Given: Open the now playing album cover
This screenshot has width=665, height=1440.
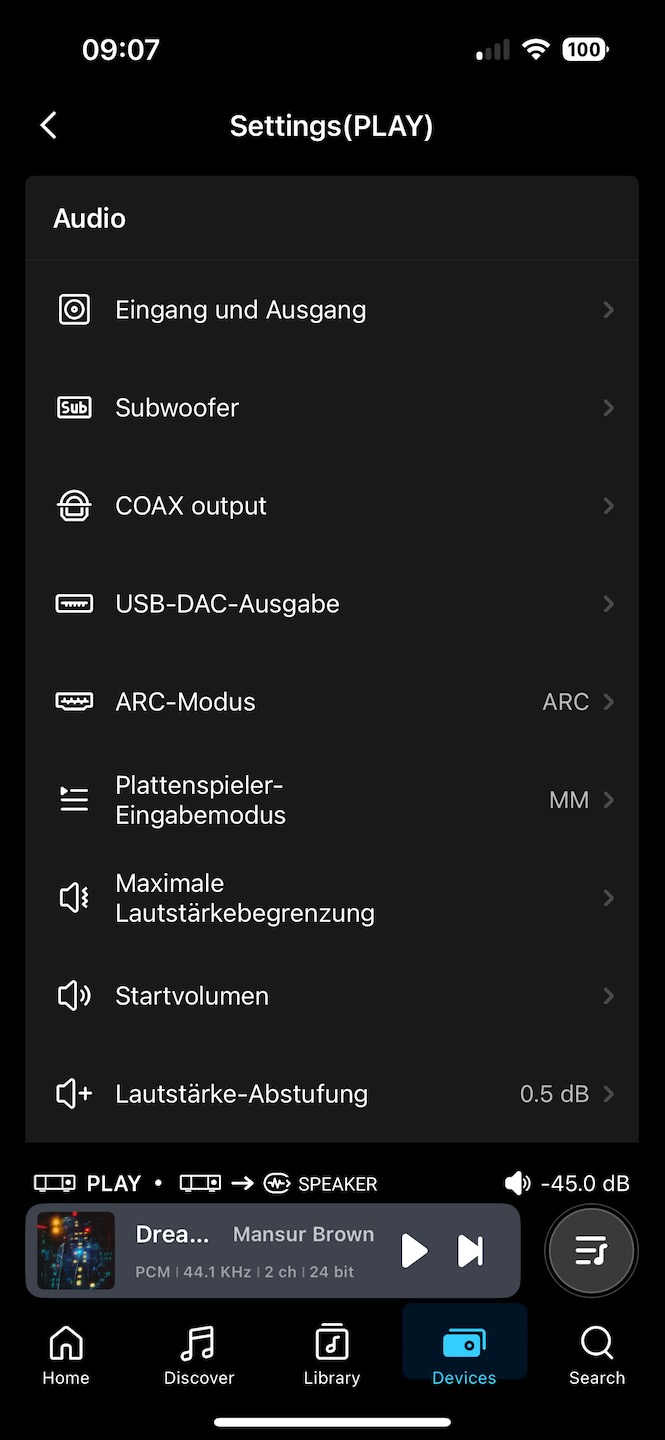Looking at the screenshot, I should pos(76,1251).
